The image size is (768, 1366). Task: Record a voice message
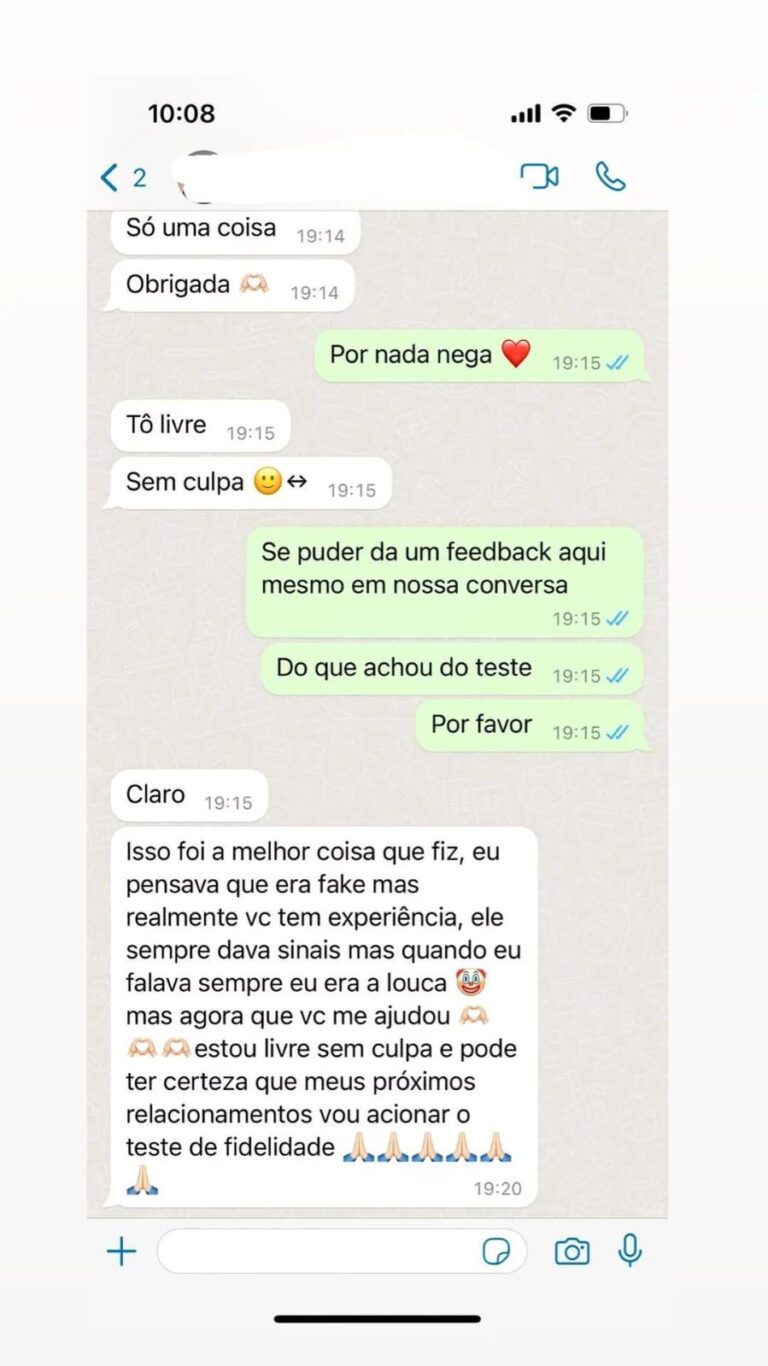point(630,1250)
